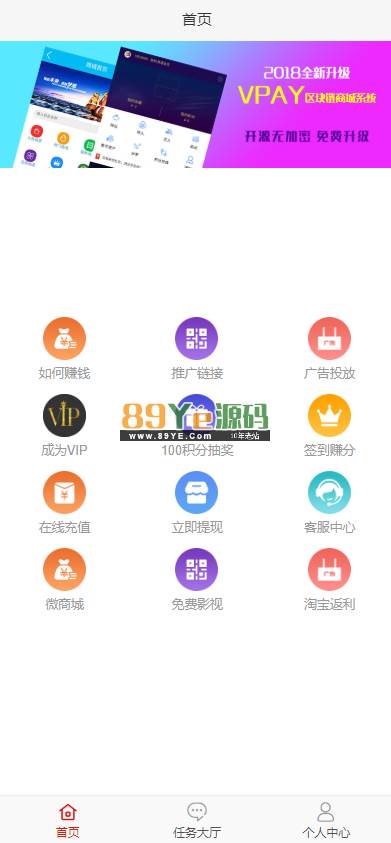Open the 微商城 micro mall

65,579
